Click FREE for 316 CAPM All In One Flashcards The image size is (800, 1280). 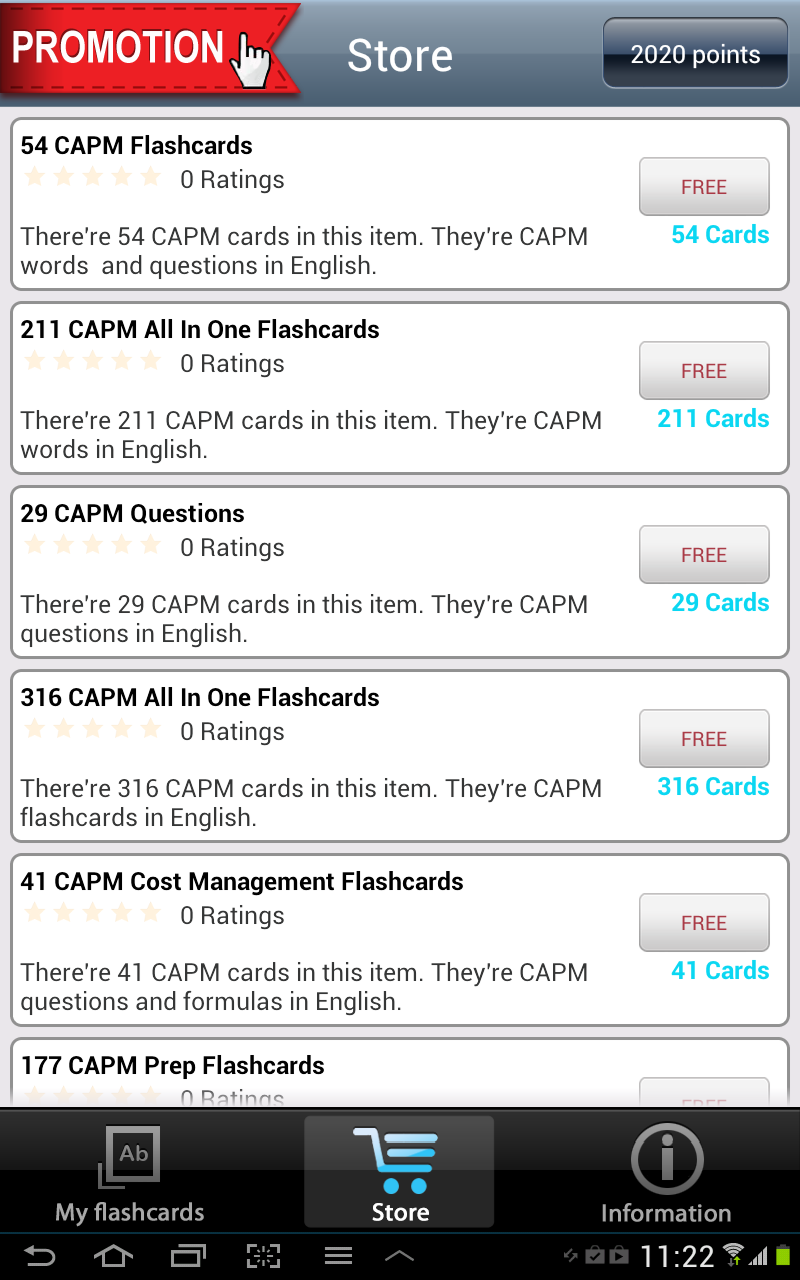[704, 738]
